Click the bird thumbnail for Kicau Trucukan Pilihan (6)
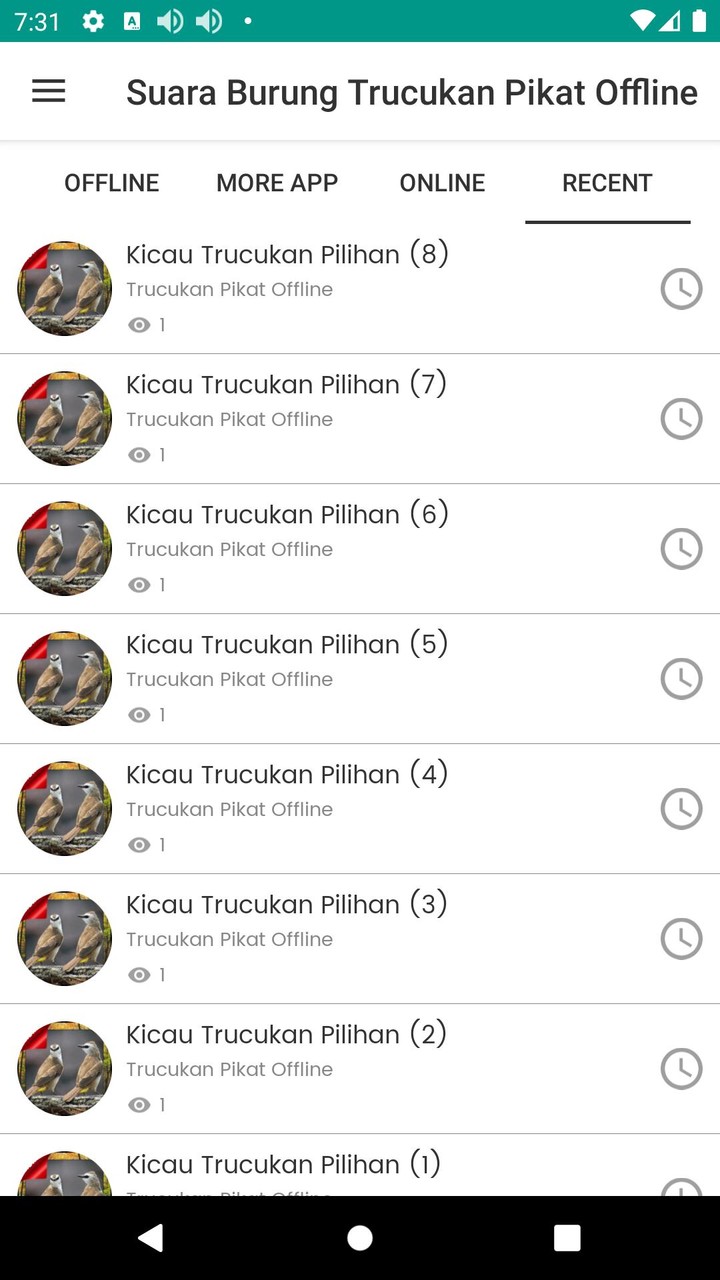Image resolution: width=720 pixels, height=1280 pixels. (64, 549)
